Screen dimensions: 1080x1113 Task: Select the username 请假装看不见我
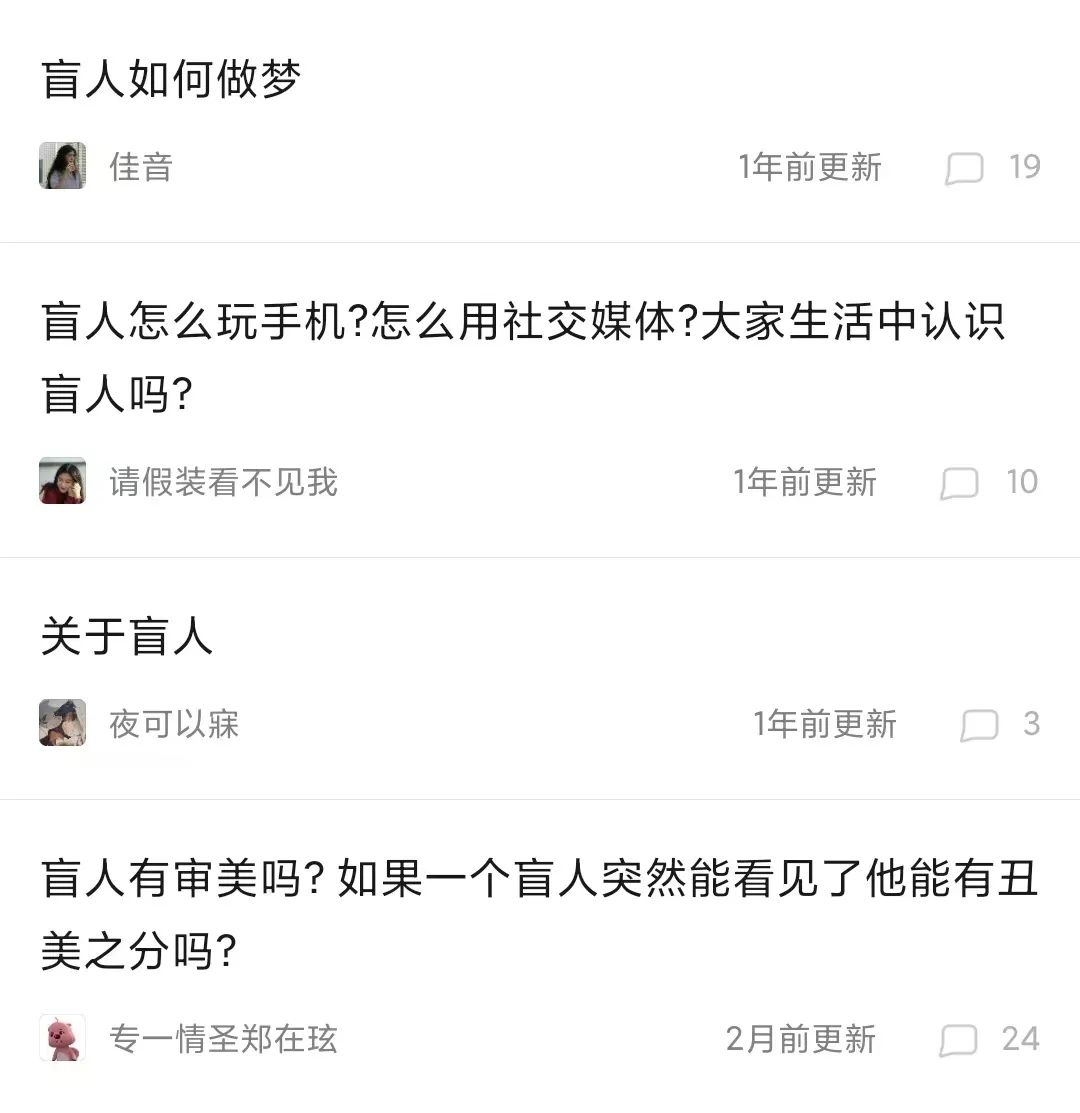[x=222, y=483]
